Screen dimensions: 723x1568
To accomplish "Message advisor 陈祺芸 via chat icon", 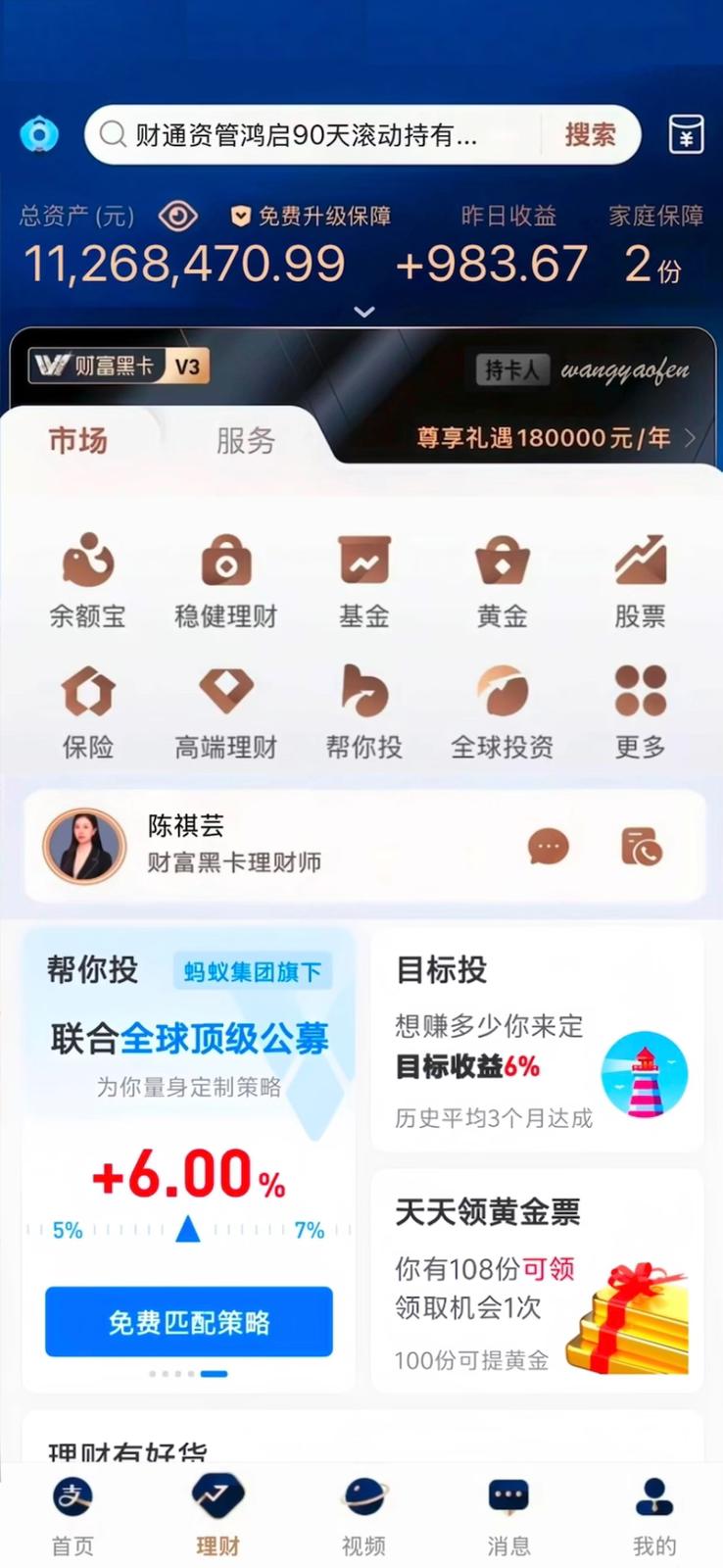I will pos(548,846).
